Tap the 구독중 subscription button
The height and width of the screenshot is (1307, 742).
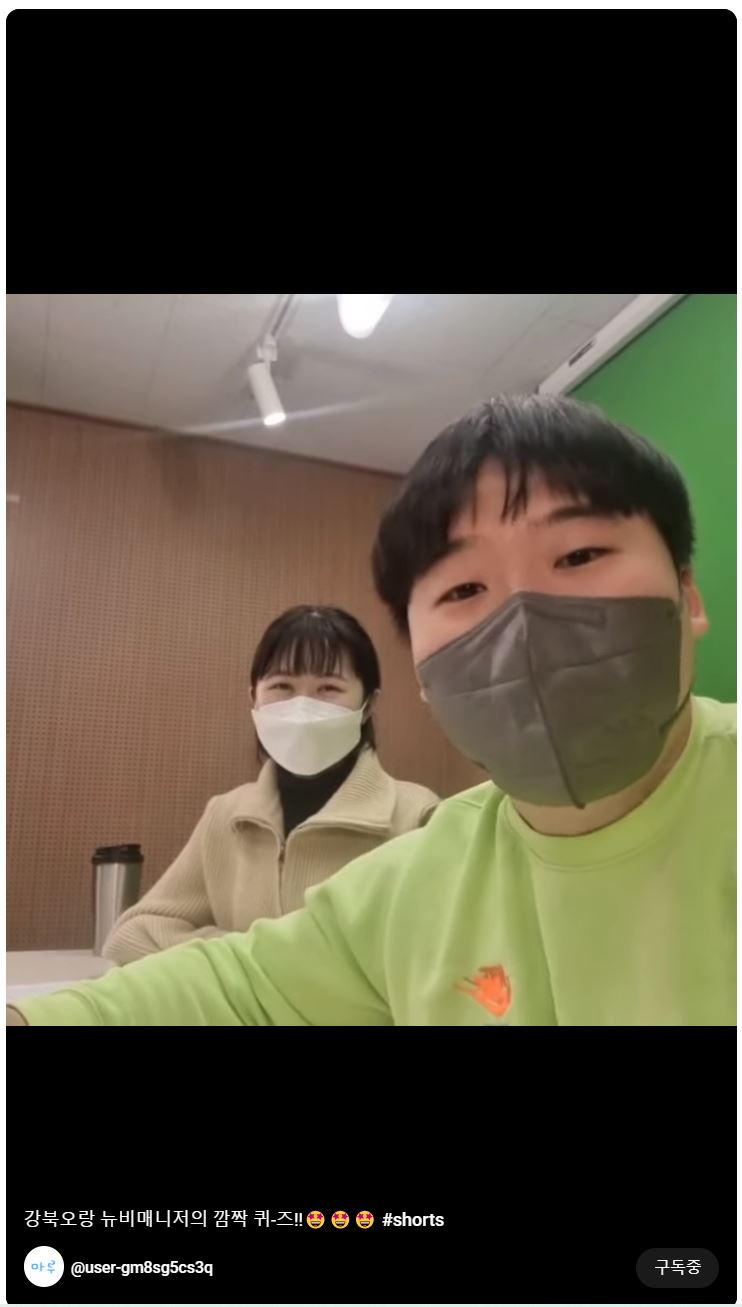click(x=677, y=1267)
